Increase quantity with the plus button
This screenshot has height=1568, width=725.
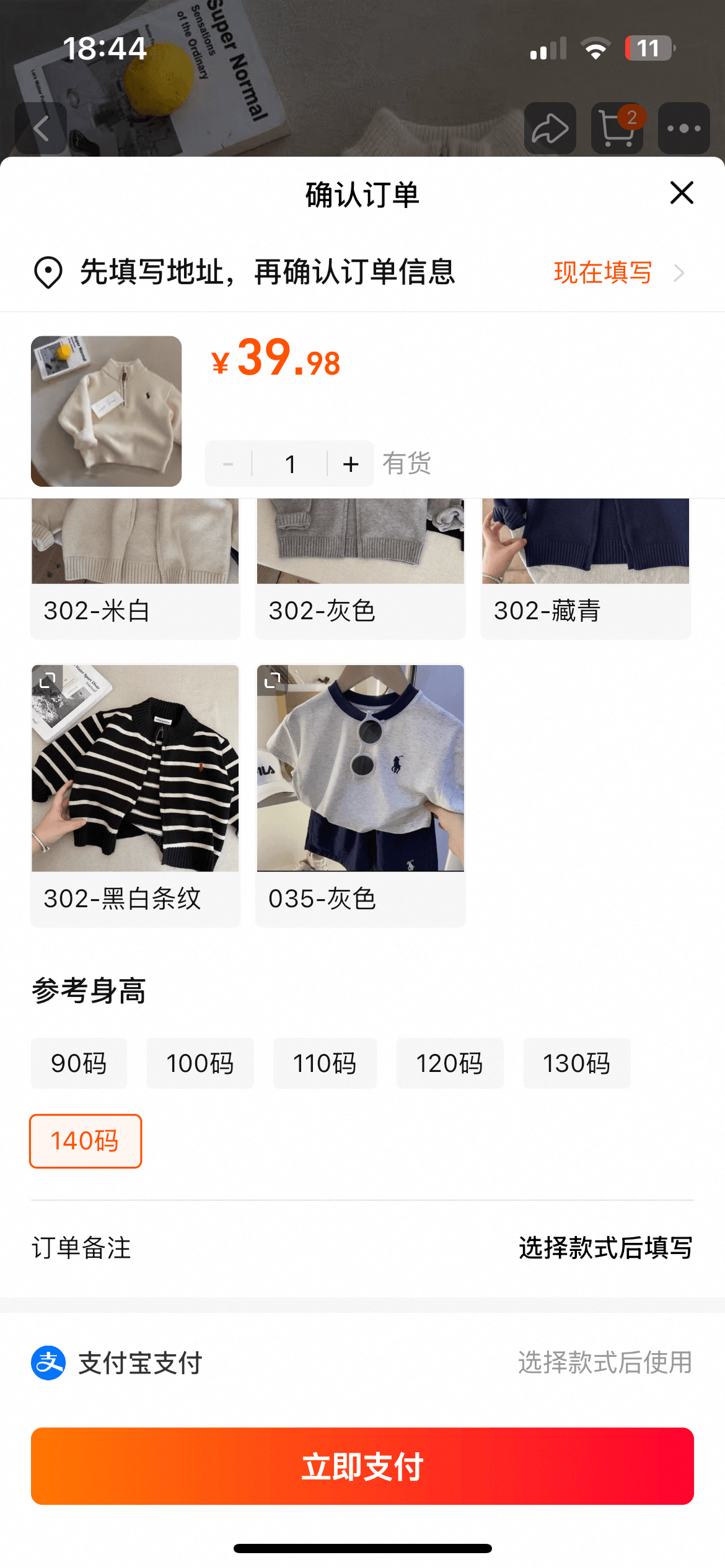coord(351,464)
